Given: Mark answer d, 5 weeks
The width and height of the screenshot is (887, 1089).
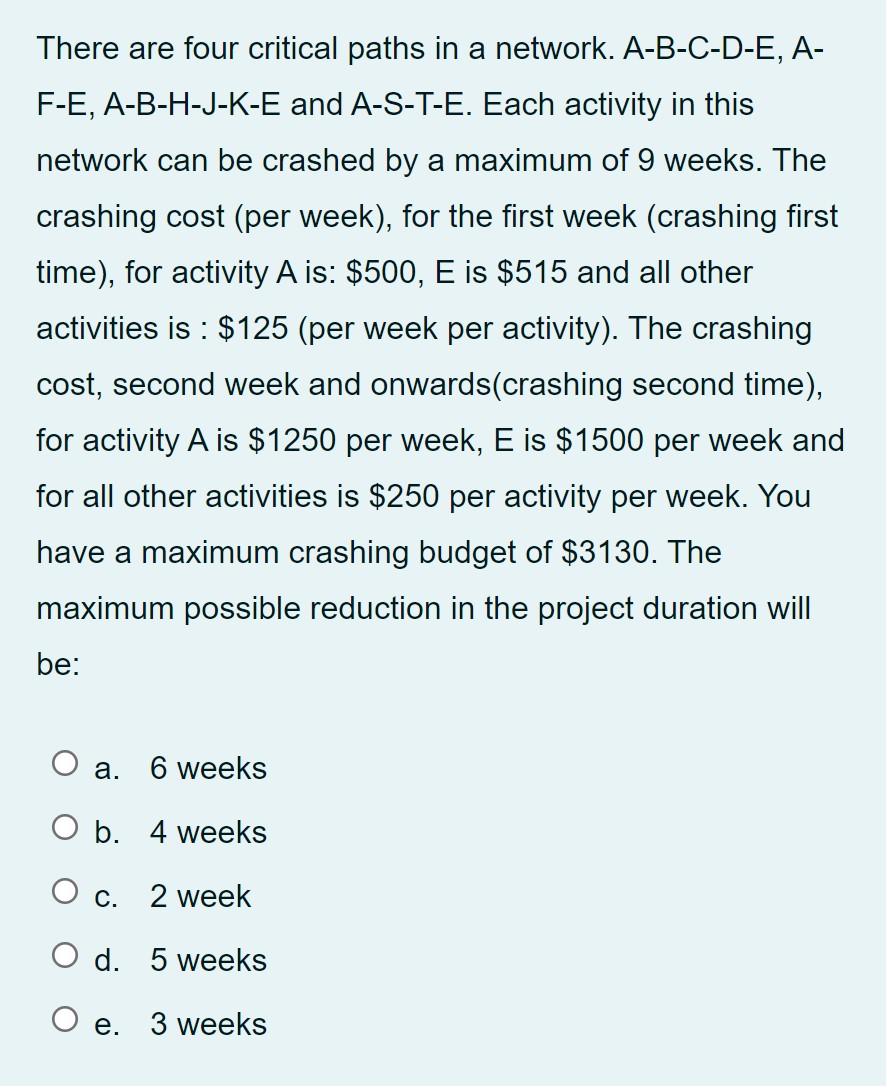Looking at the screenshot, I should coord(66,960).
